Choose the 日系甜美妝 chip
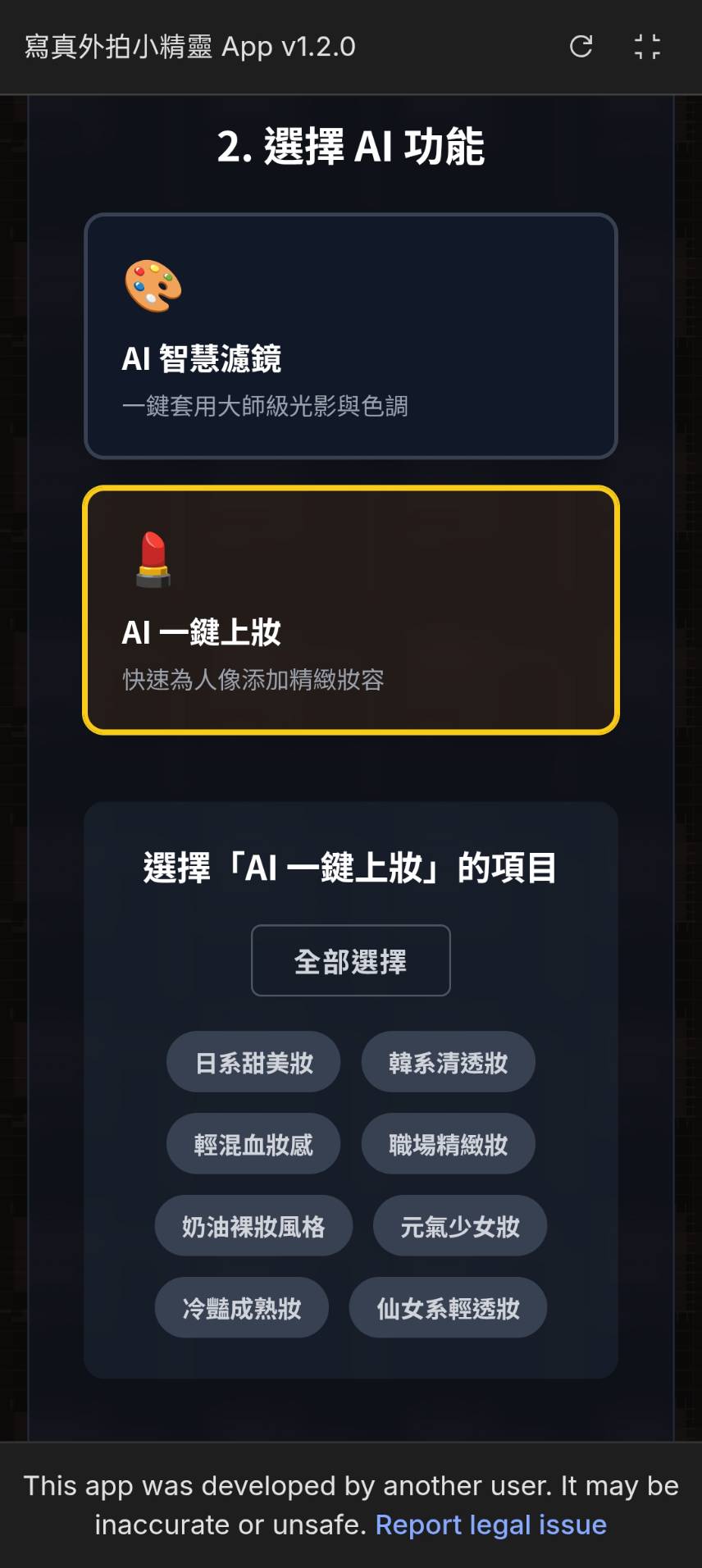The image size is (702, 1568). point(253,1062)
